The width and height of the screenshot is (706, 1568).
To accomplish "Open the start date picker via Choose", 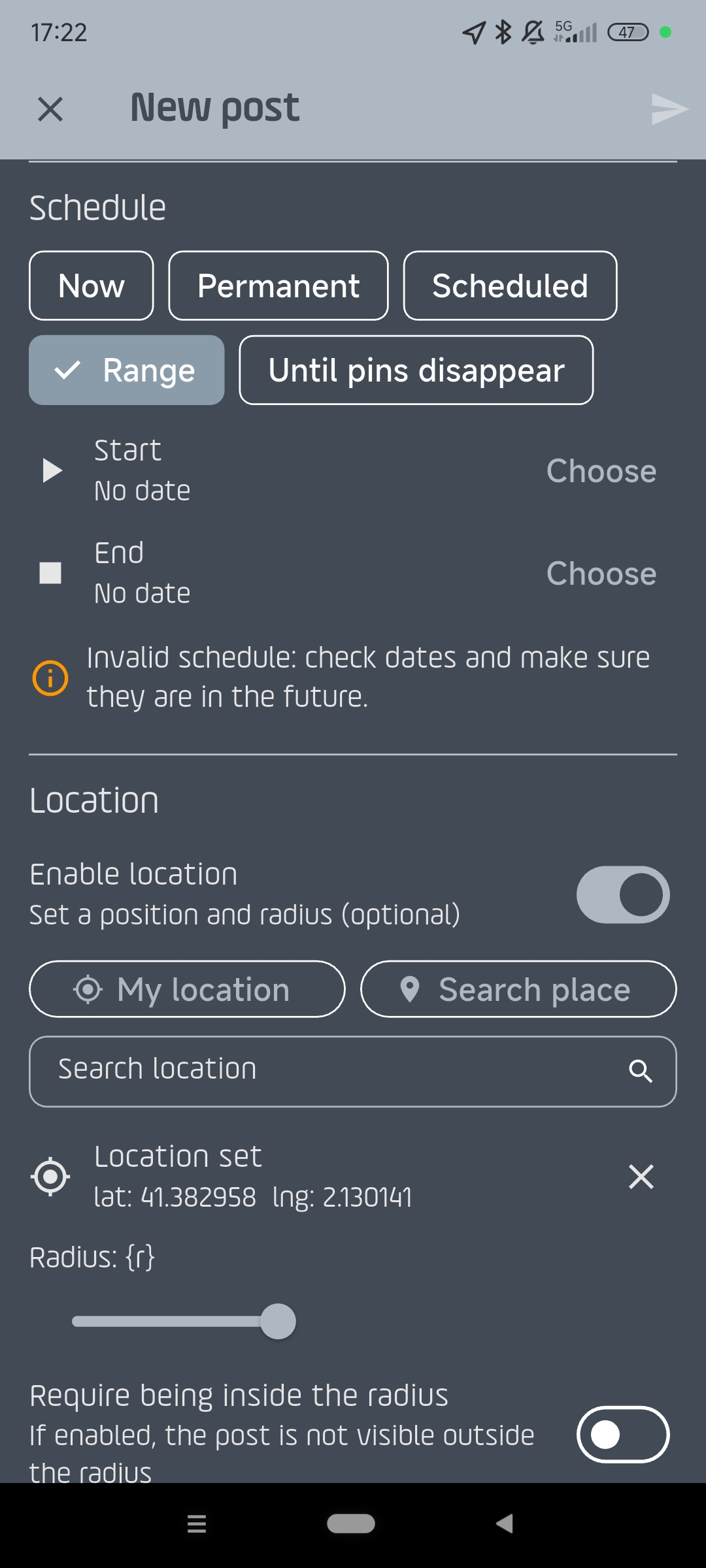I will click(601, 470).
